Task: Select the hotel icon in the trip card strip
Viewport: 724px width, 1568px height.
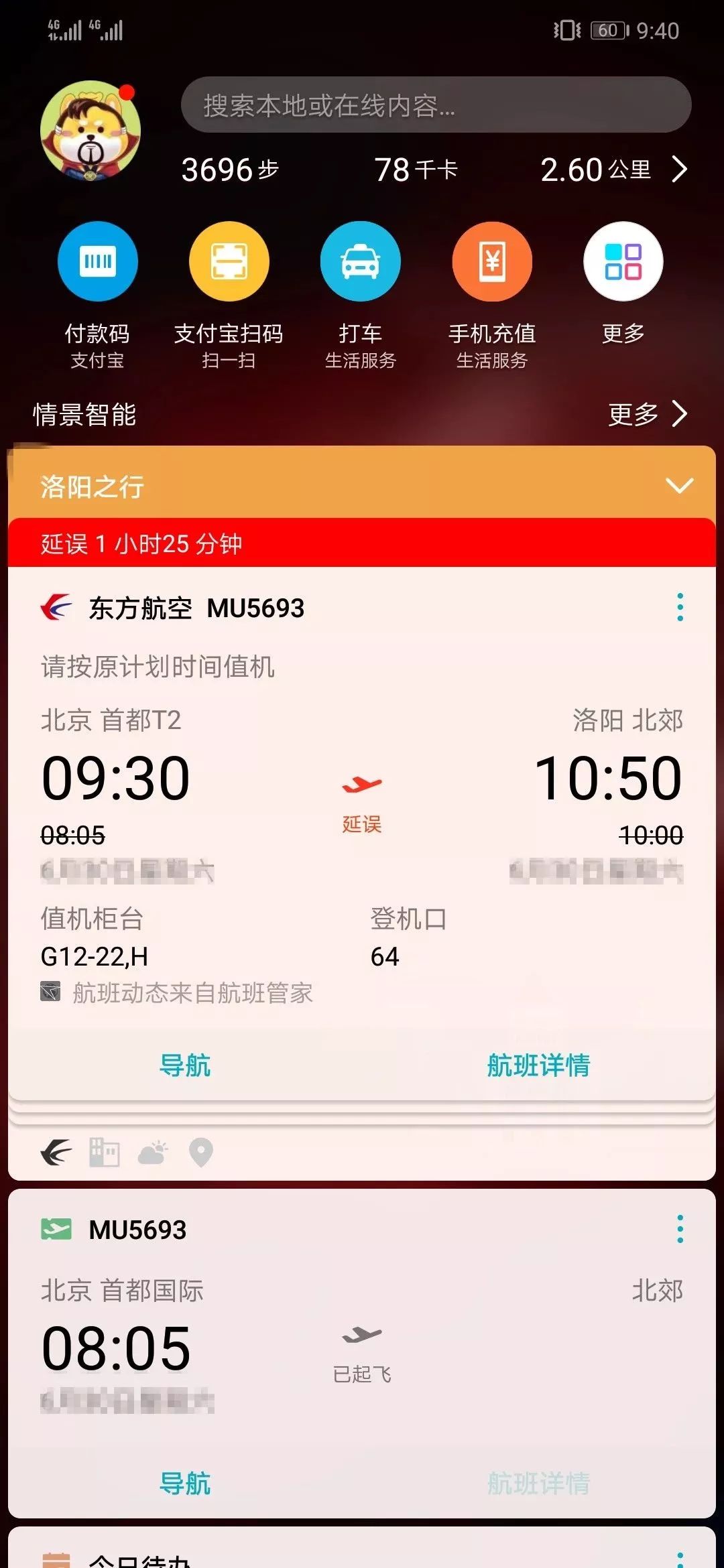Action: click(x=105, y=1152)
